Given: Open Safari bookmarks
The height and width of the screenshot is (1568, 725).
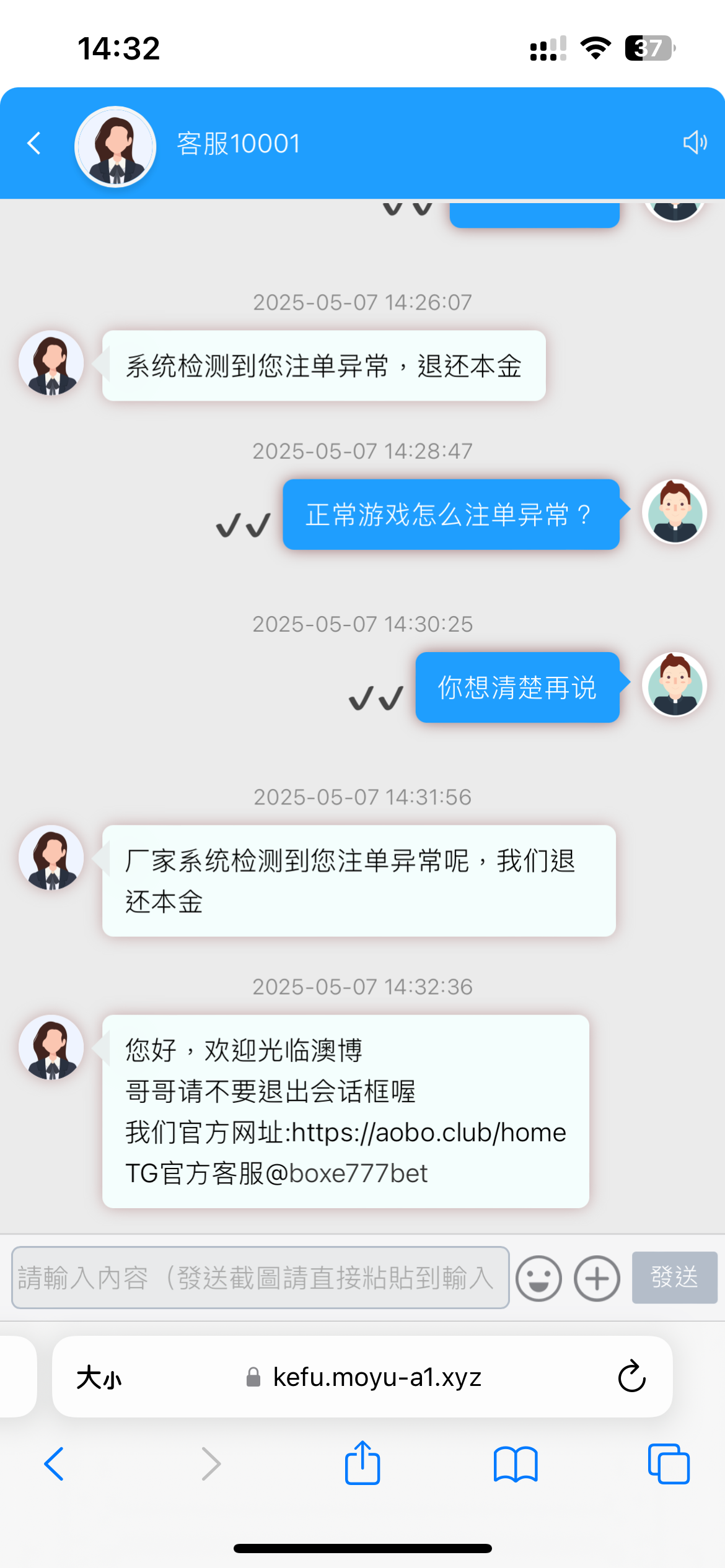Looking at the screenshot, I should point(516,1464).
